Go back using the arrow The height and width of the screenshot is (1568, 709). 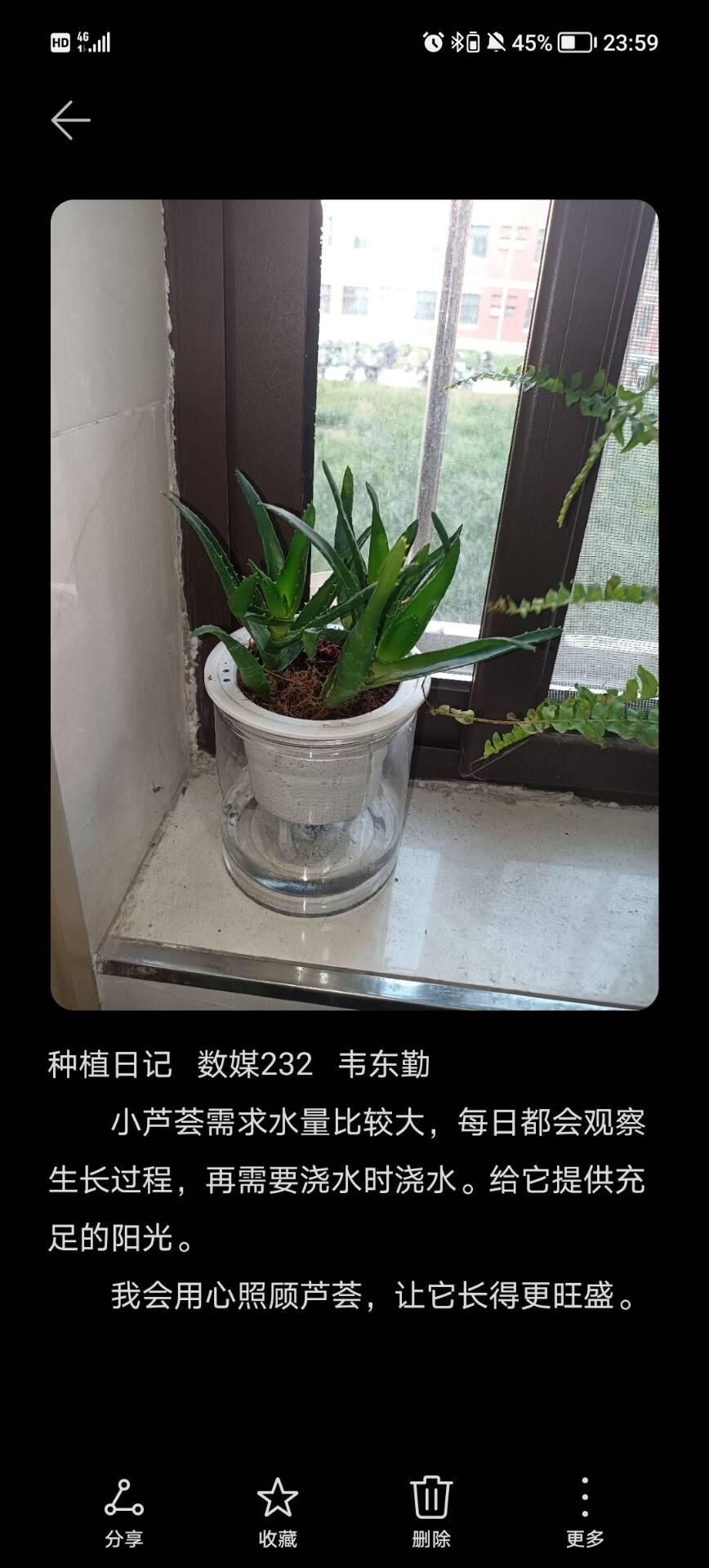(70, 121)
